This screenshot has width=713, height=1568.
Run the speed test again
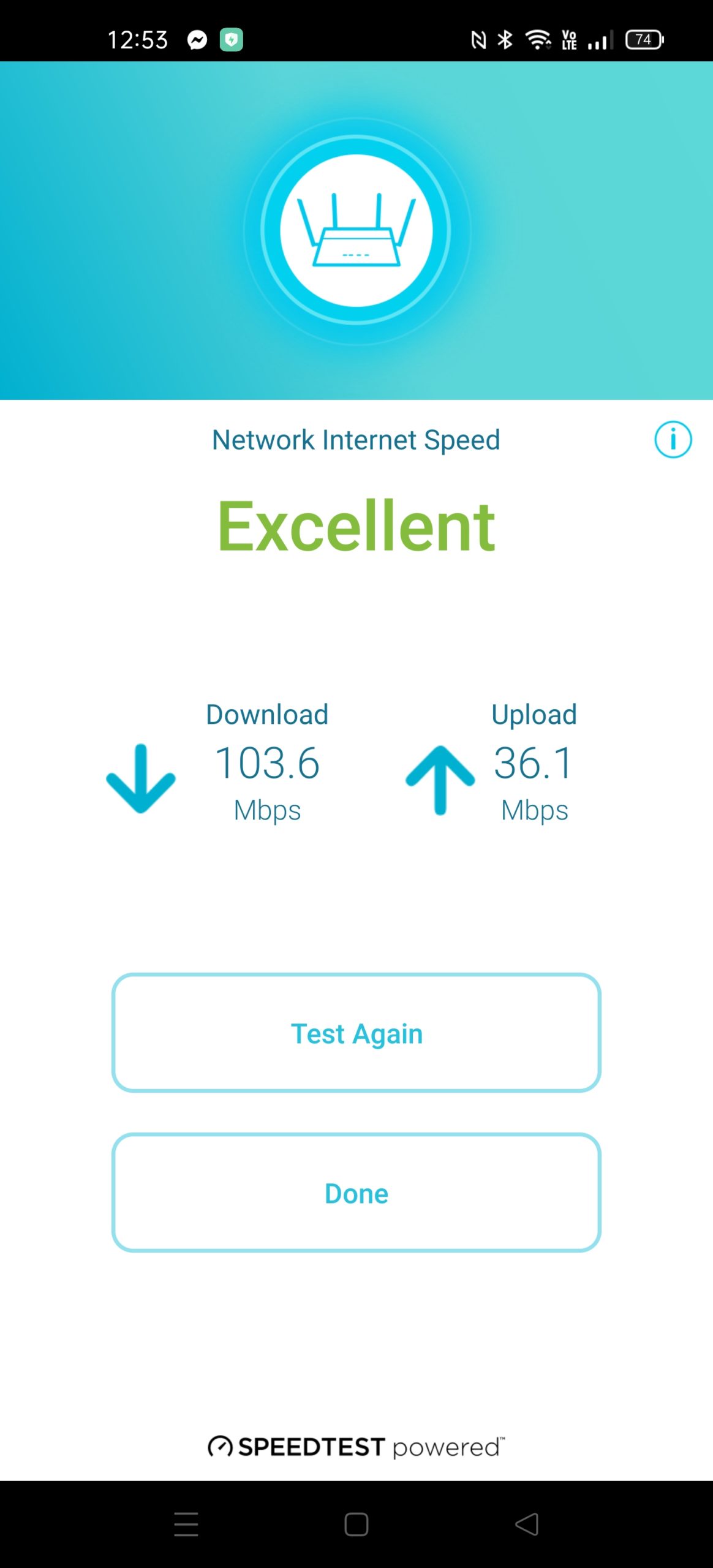pyautogui.click(x=356, y=1033)
